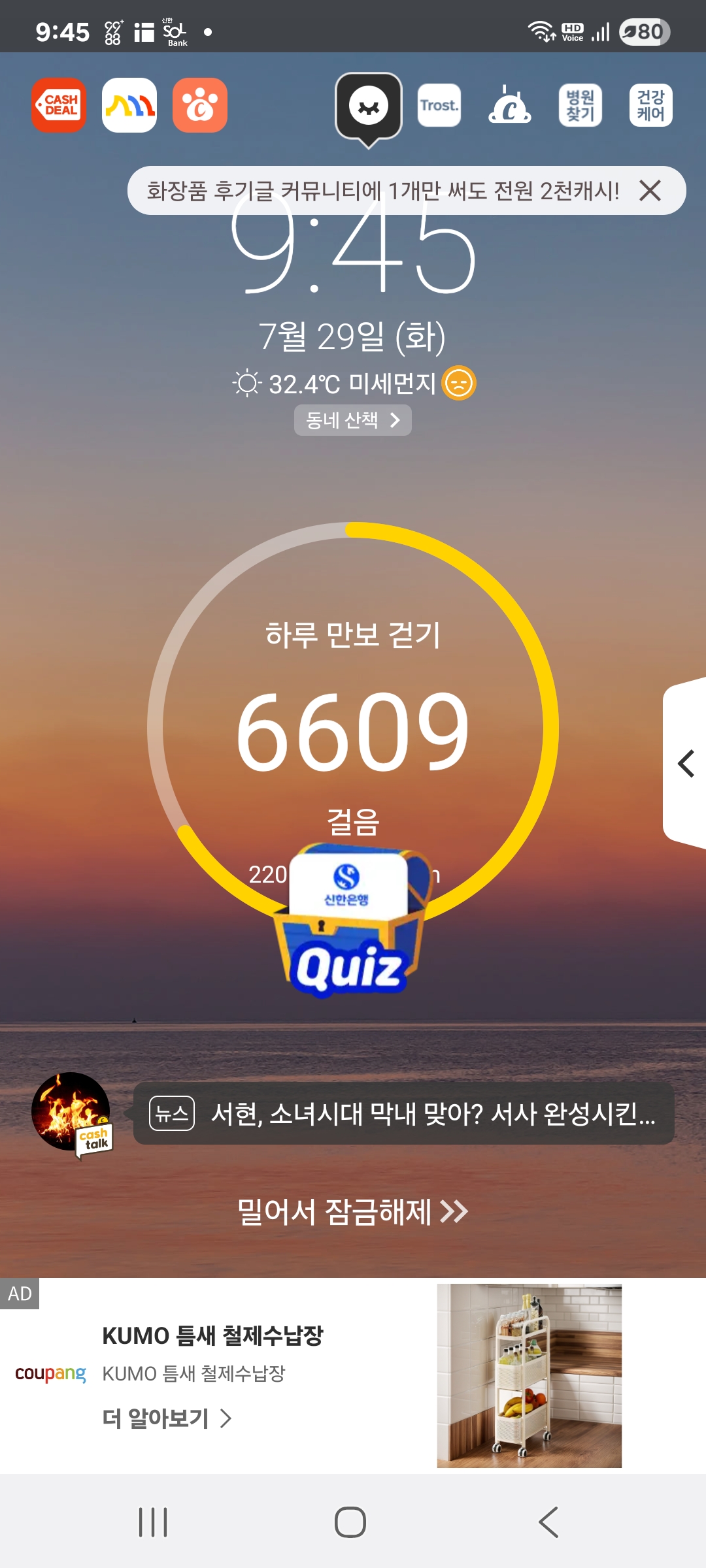Open the white cash bell icon
This screenshot has width=706, height=1568.
(510, 105)
